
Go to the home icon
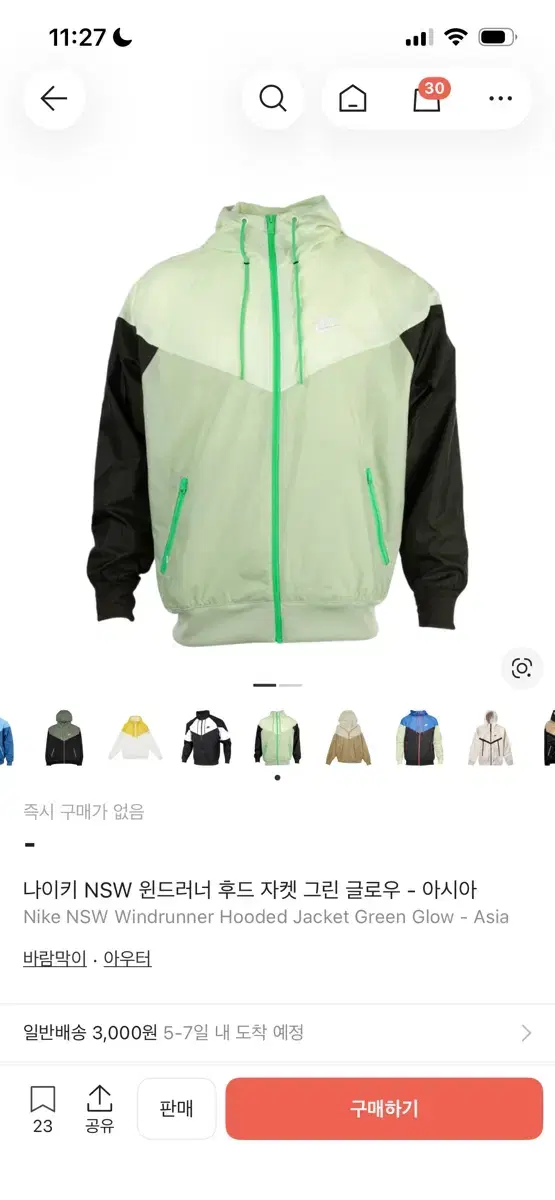click(x=352, y=98)
